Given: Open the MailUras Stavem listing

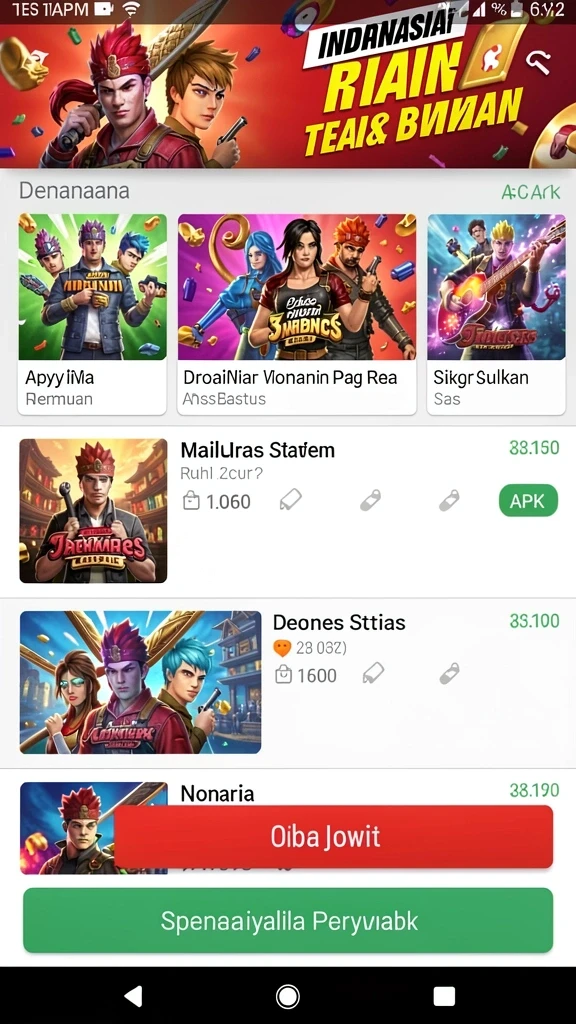Looking at the screenshot, I should coord(288,511).
